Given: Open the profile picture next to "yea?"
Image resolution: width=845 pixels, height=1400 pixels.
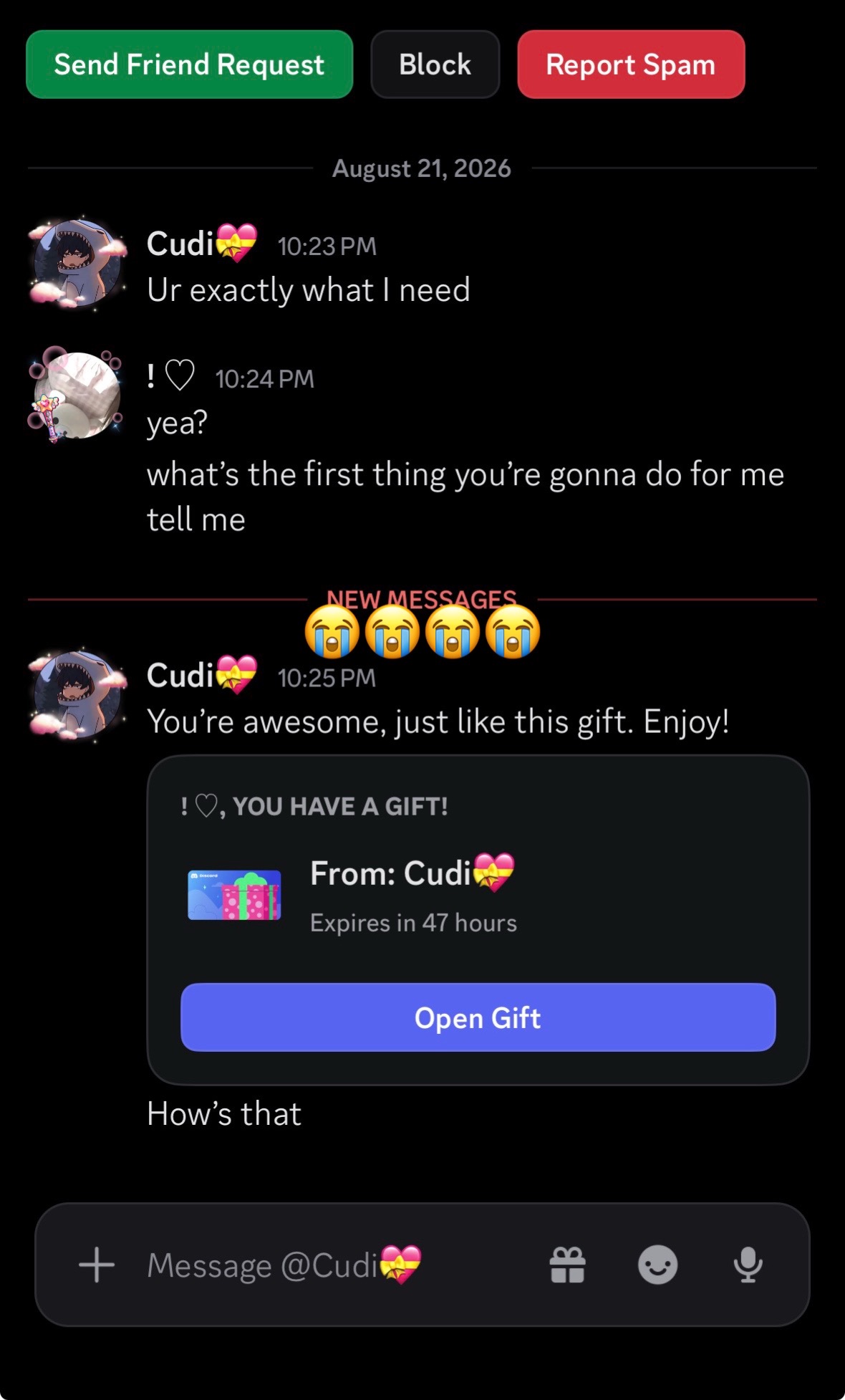Looking at the screenshot, I should point(76,395).
